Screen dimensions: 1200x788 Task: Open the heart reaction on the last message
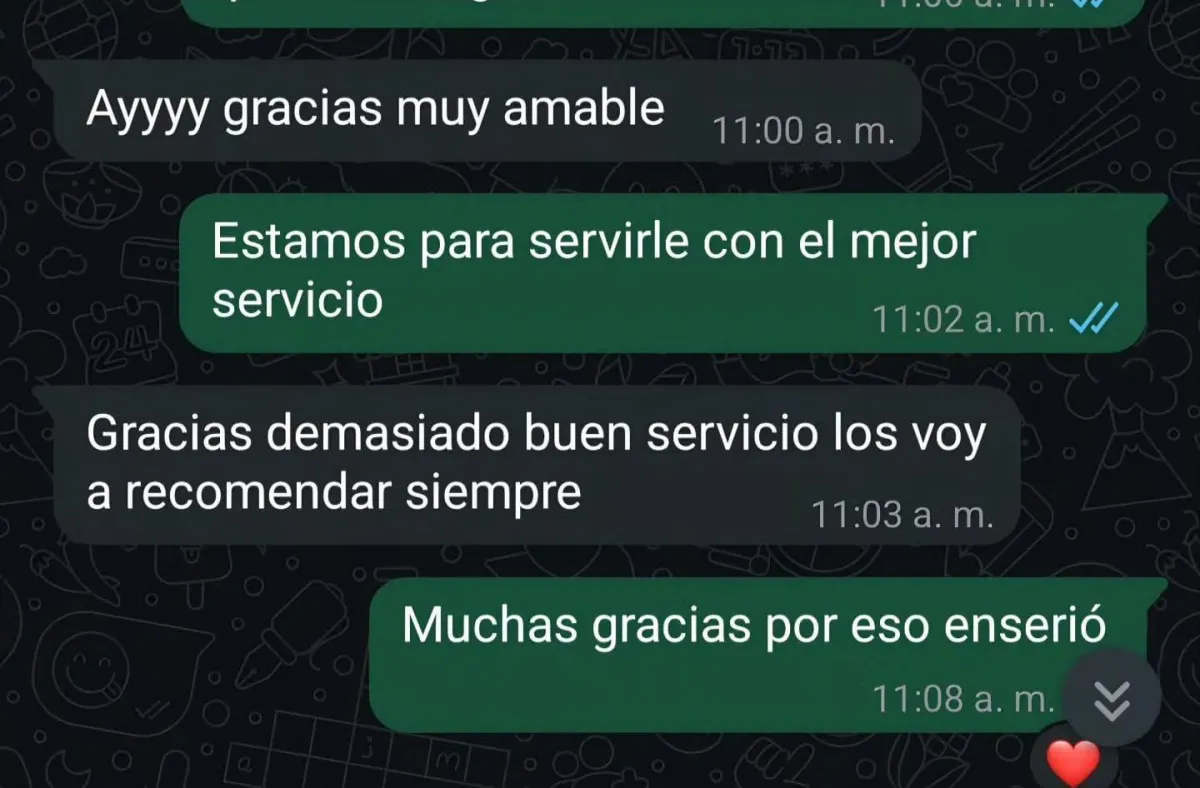tap(1071, 765)
